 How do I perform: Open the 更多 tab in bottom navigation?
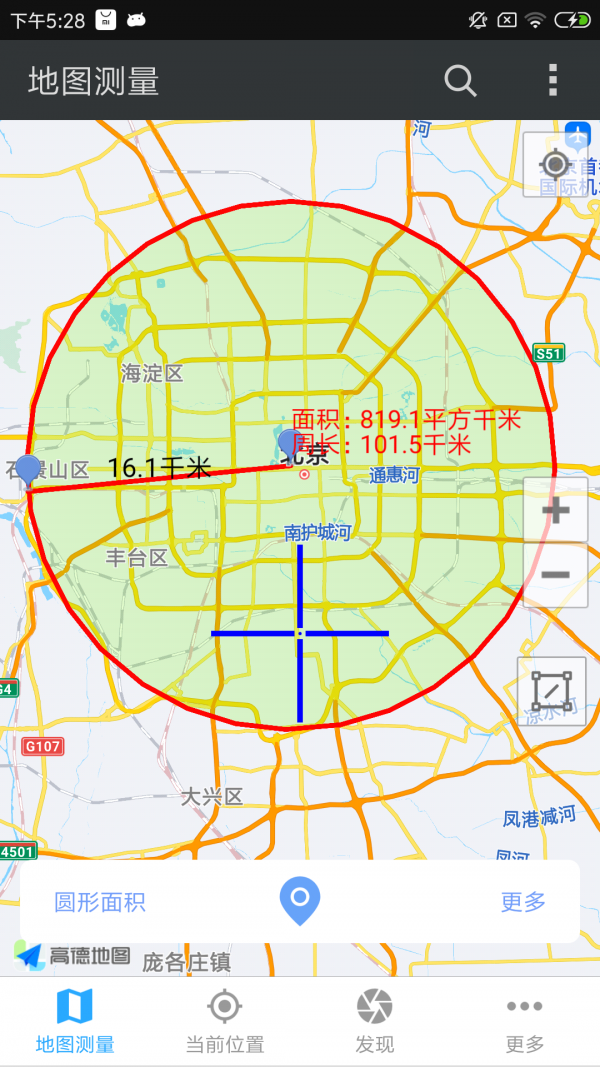click(x=525, y=1022)
